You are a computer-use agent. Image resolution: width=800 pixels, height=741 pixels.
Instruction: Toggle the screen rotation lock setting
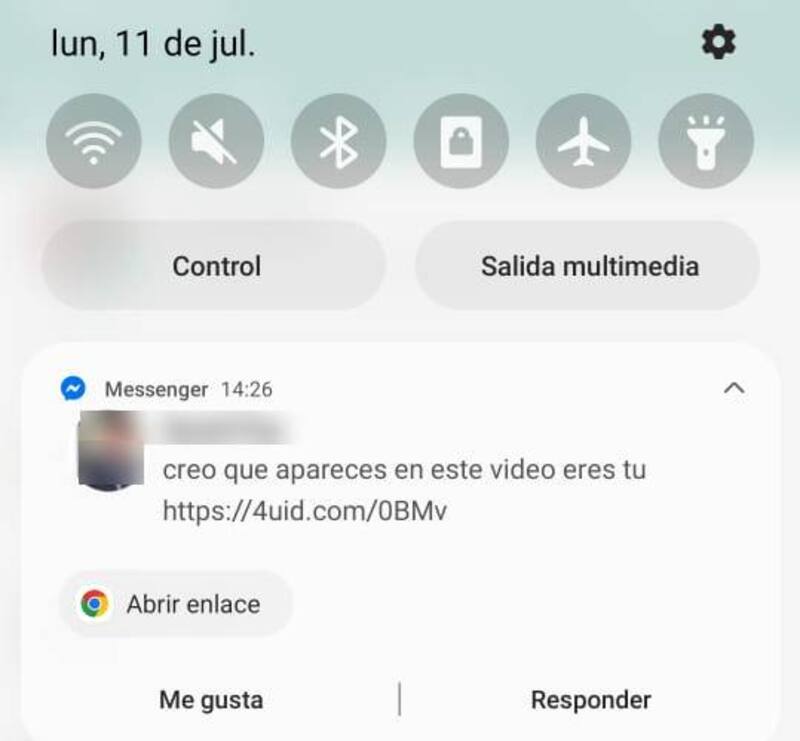click(x=461, y=142)
